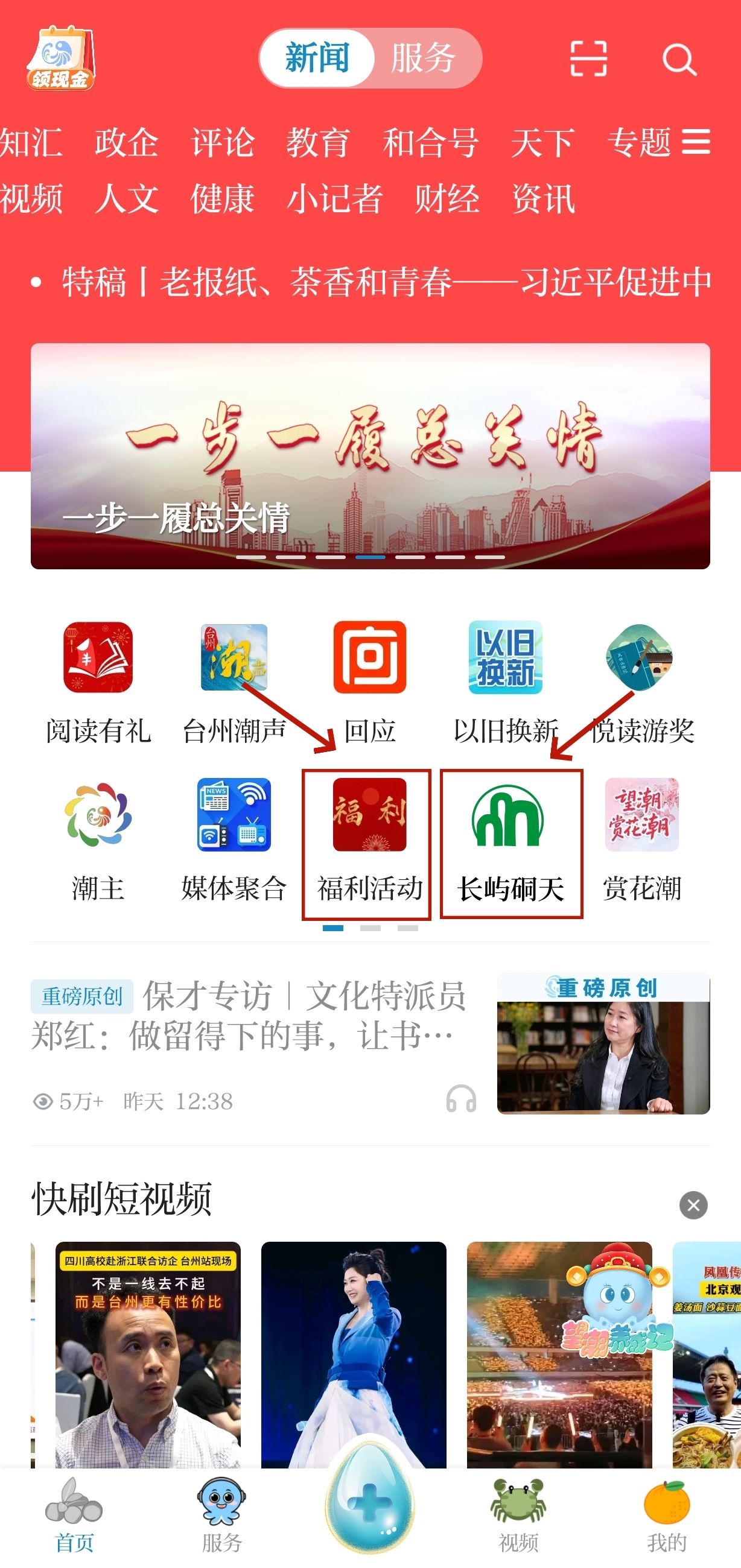Screen dimensions: 741x1568
Task: Select the 教育 channel tab
Action: [x=318, y=143]
